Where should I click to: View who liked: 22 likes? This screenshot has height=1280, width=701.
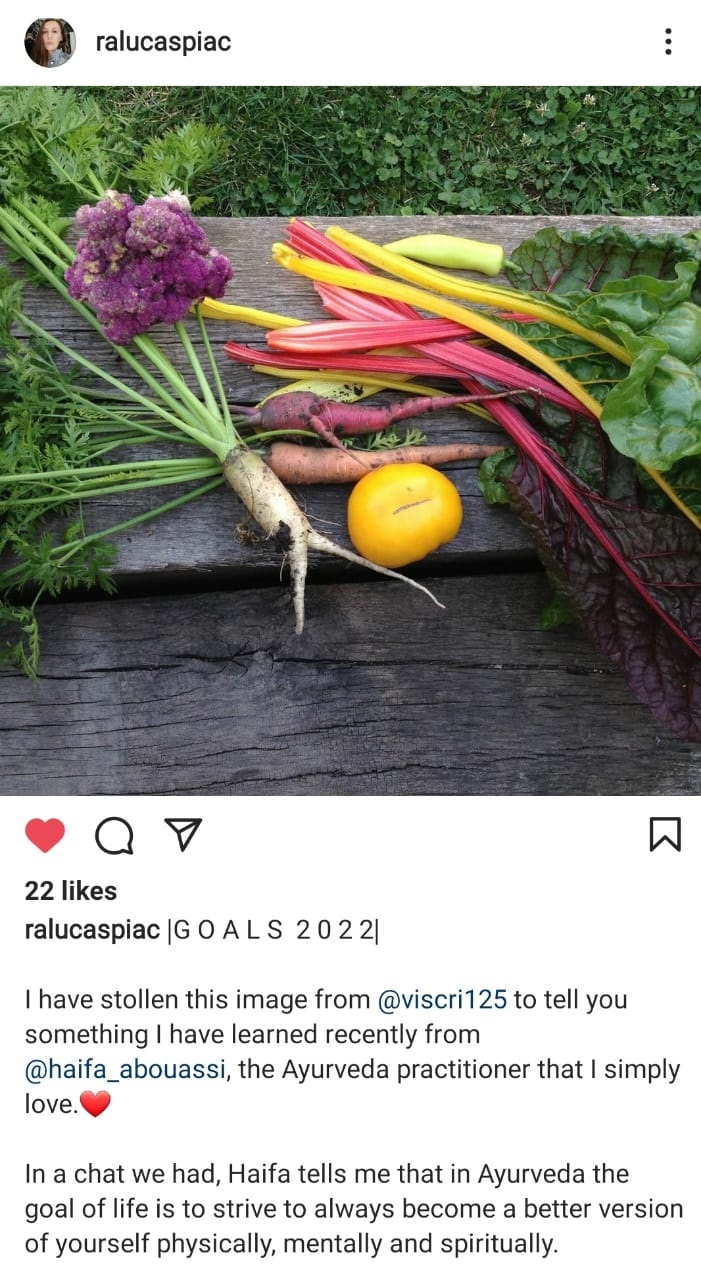point(71,891)
